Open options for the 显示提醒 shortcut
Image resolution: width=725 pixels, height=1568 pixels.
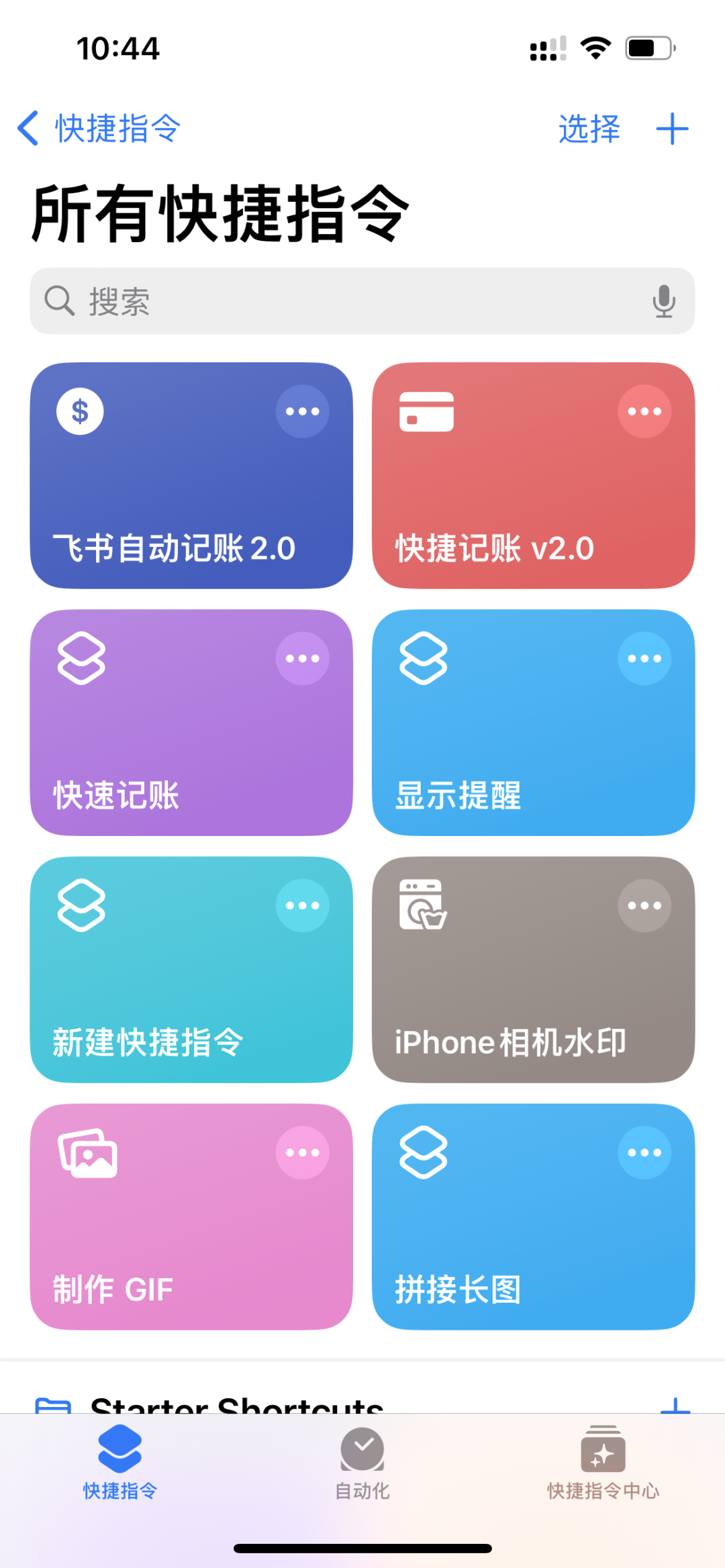644,658
